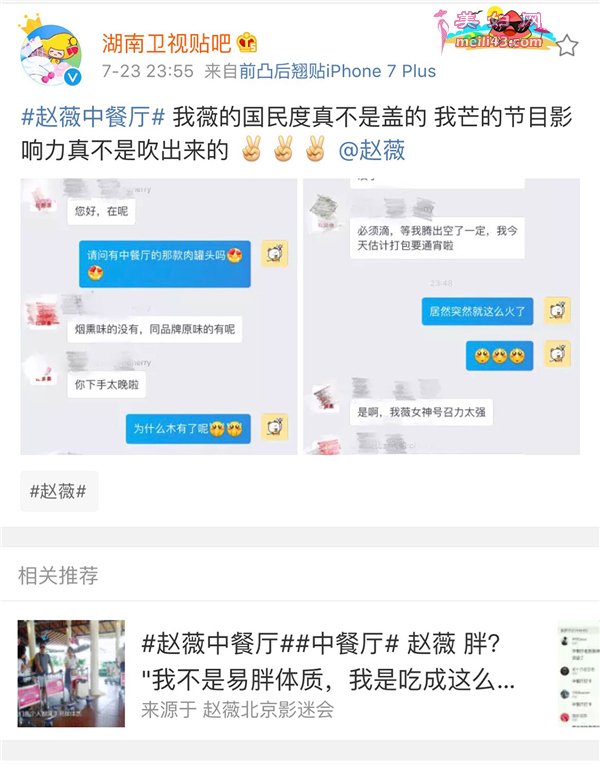600x770 pixels.
Task: View the chat image saying 居然突然就这么火了
Action: coord(441,316)
